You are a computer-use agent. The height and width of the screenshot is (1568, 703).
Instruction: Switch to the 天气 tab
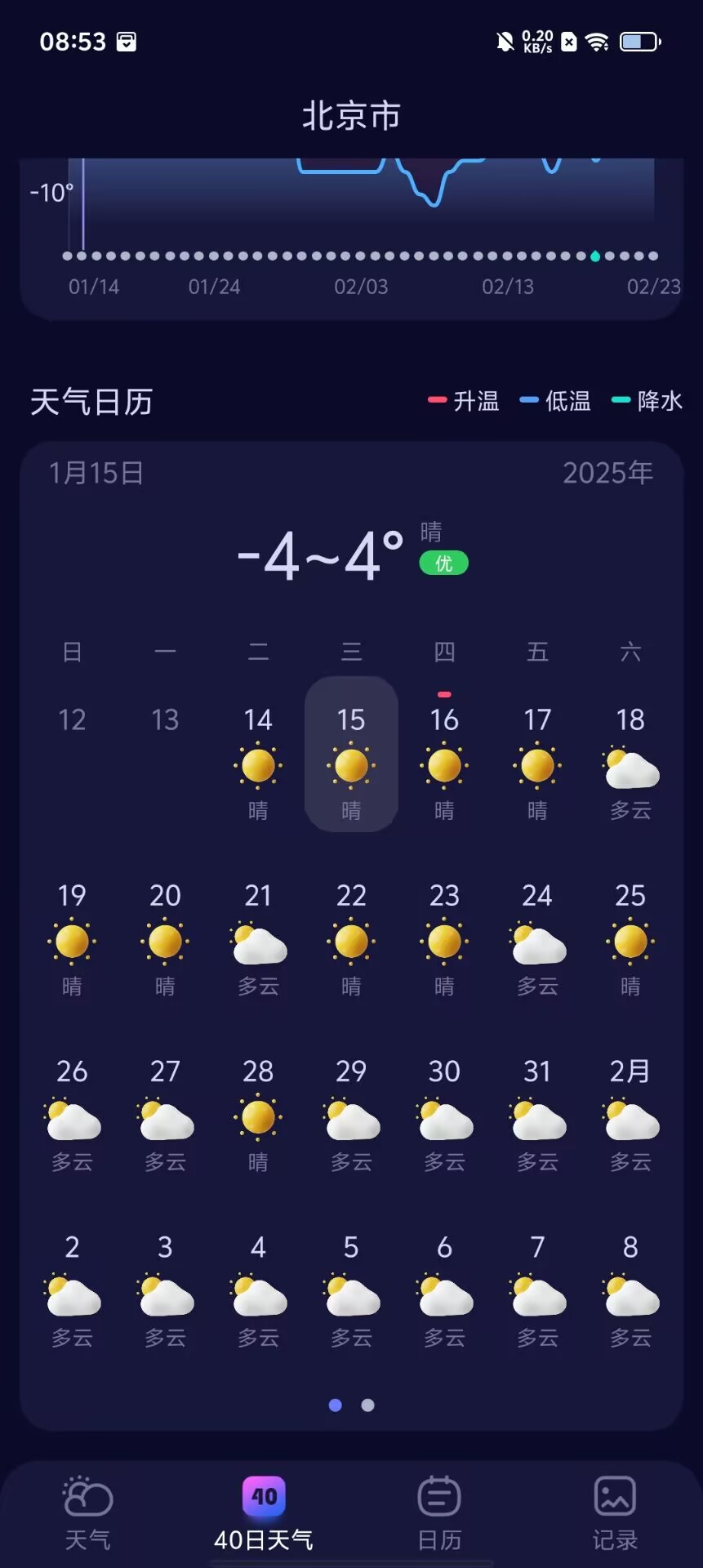[87, 1513]
